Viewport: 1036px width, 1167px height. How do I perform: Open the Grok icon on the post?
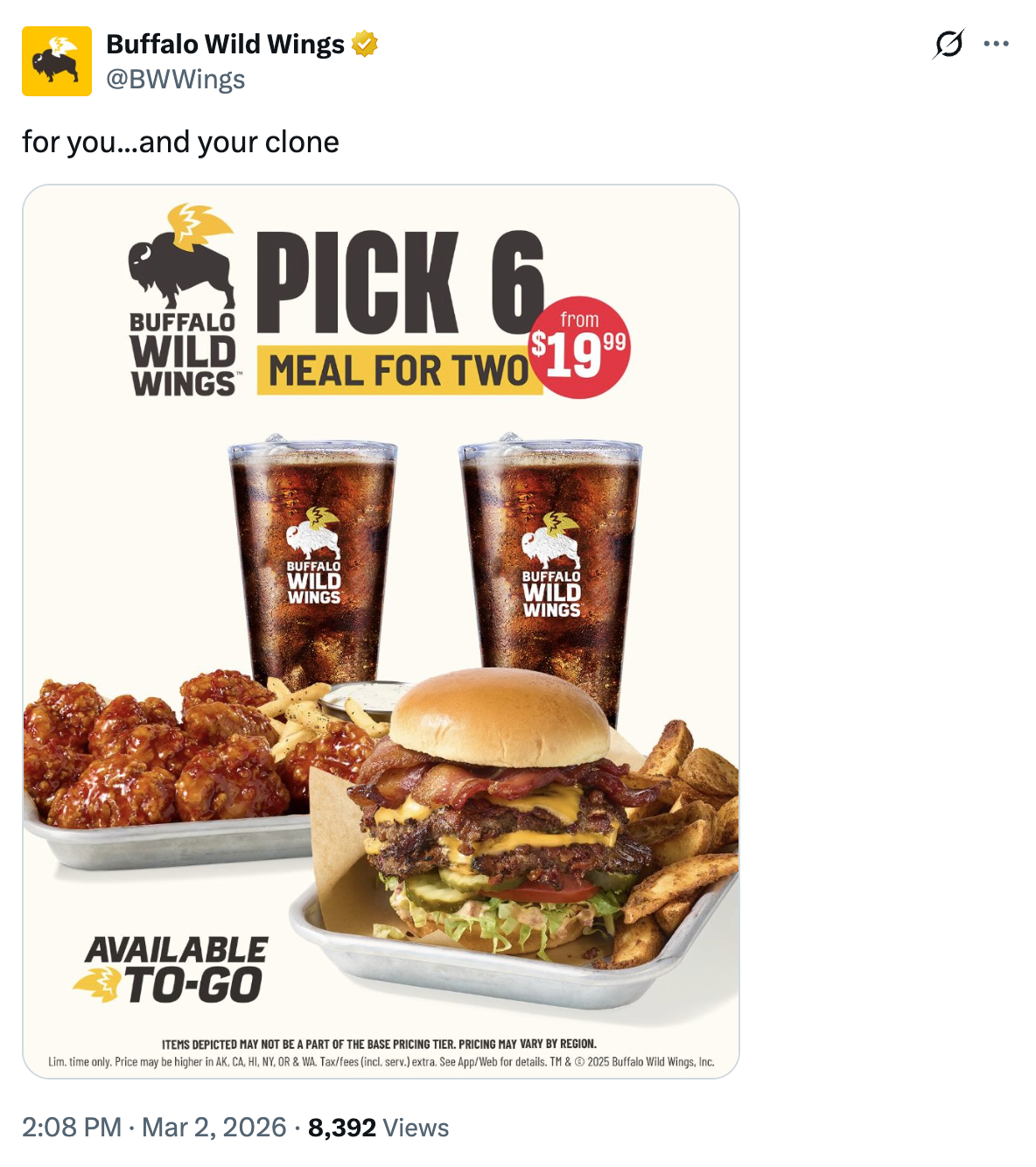coord(948,43)
